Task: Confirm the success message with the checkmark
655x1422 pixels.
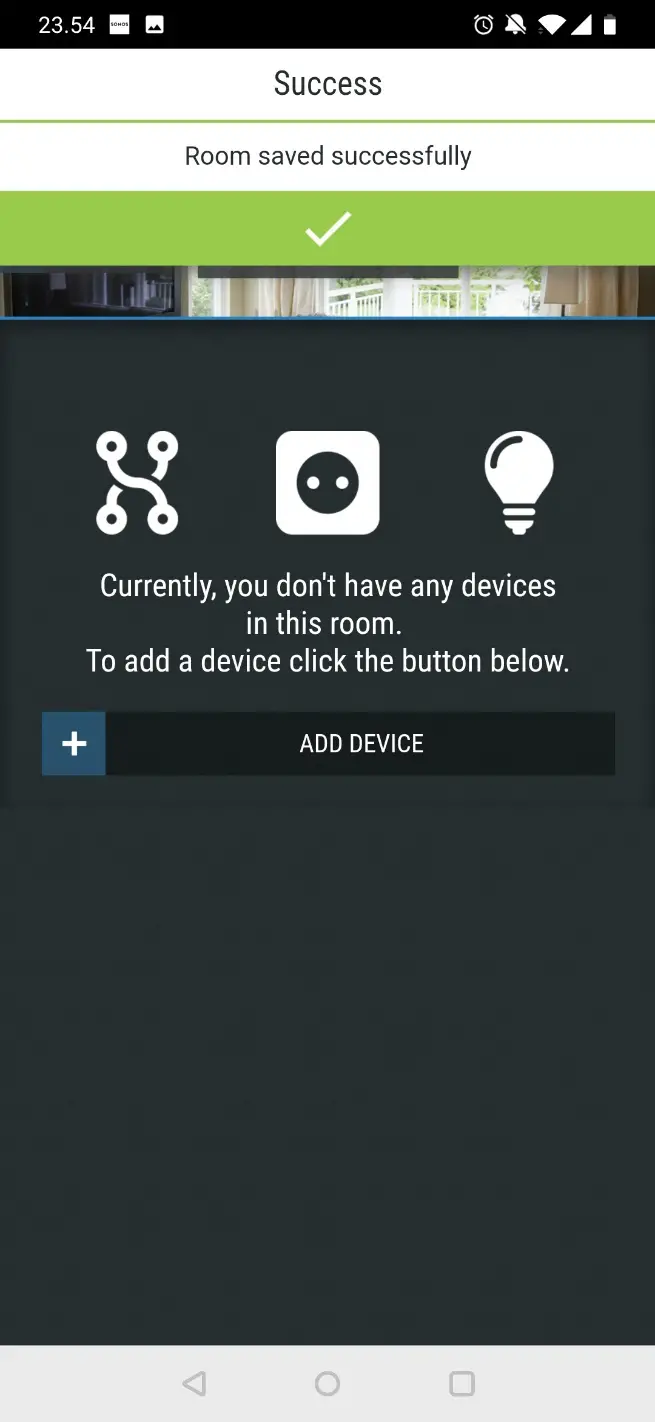Action: (x=327, y=228)
